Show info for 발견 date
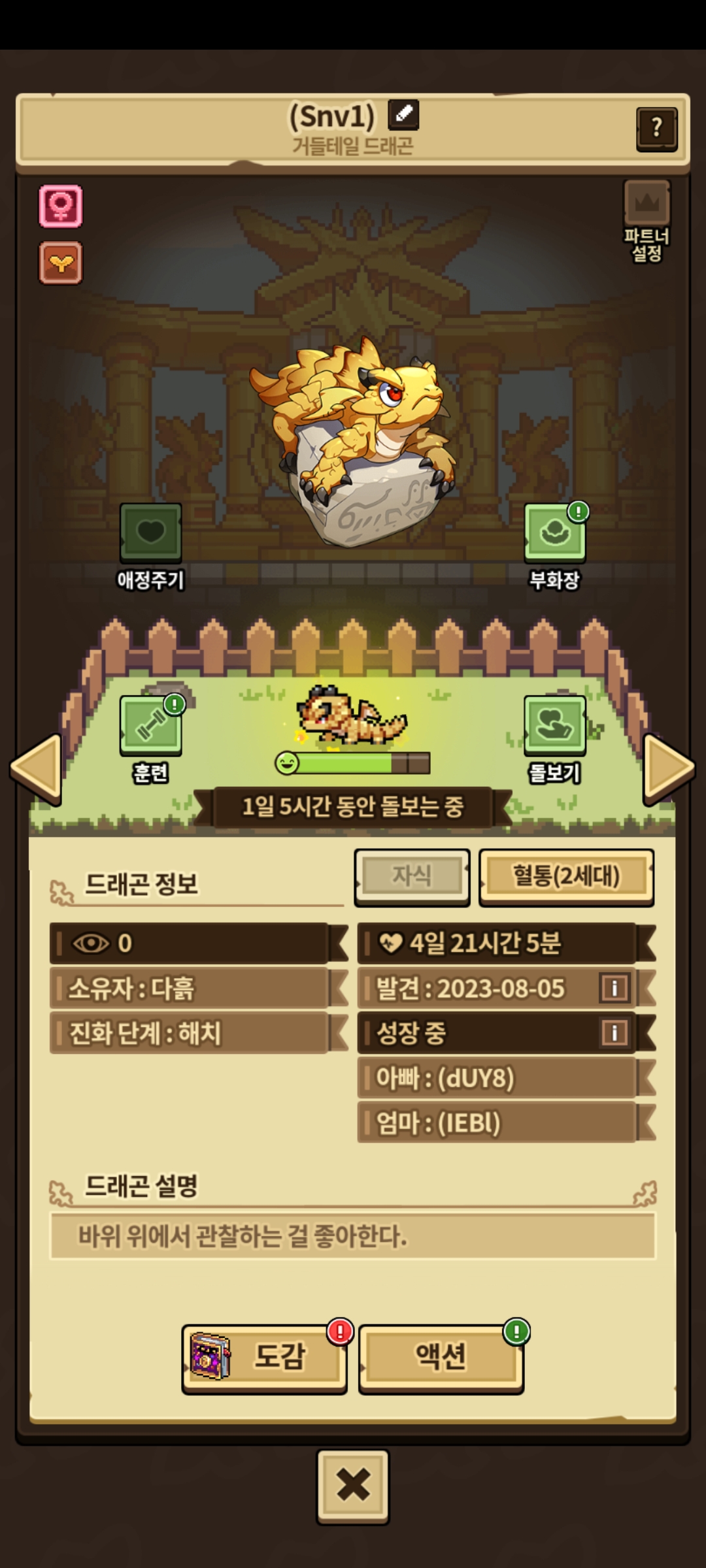706x1568 pixels. point(614,988)
